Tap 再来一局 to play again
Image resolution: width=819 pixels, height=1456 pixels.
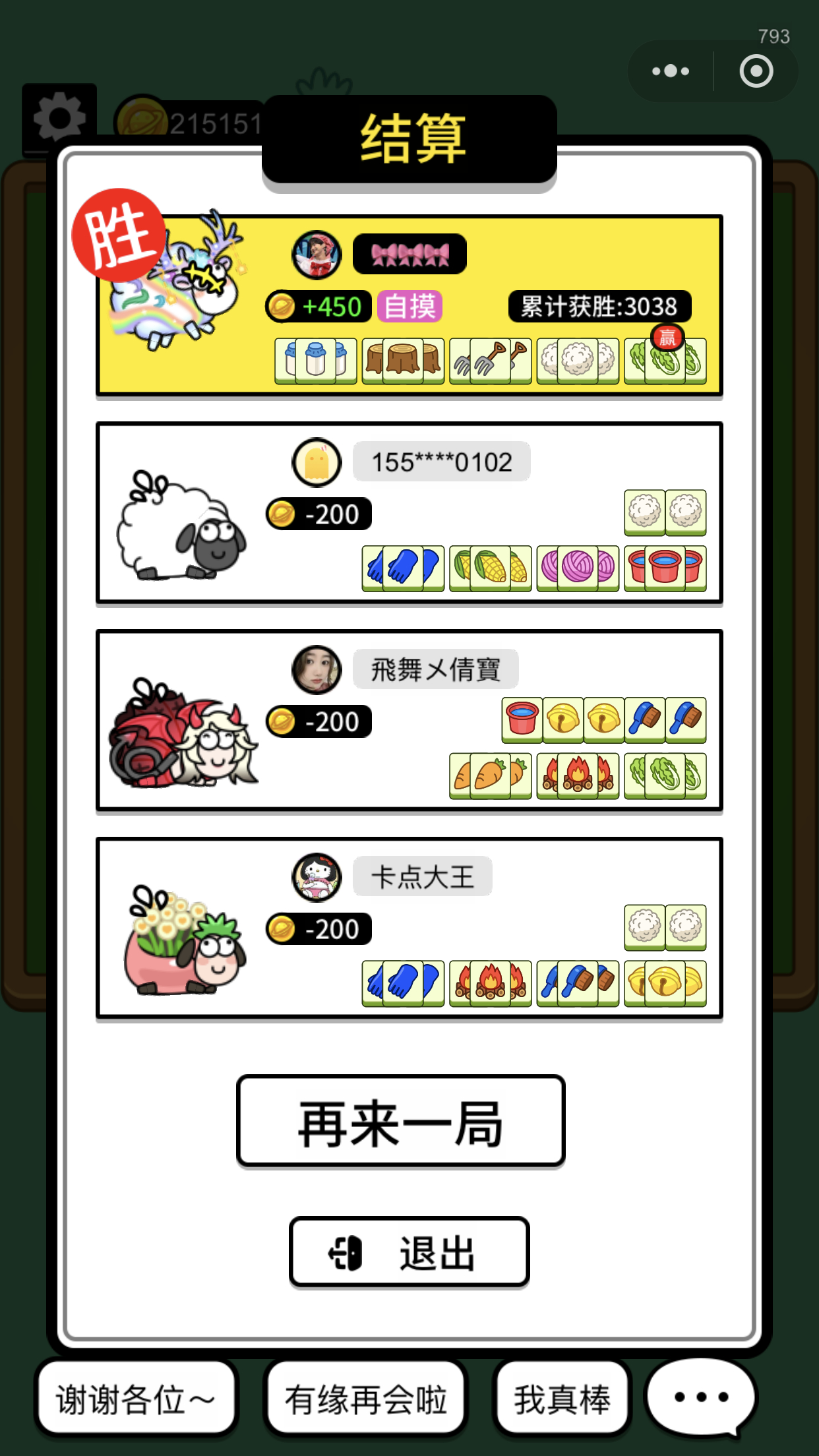(400, 1122)
